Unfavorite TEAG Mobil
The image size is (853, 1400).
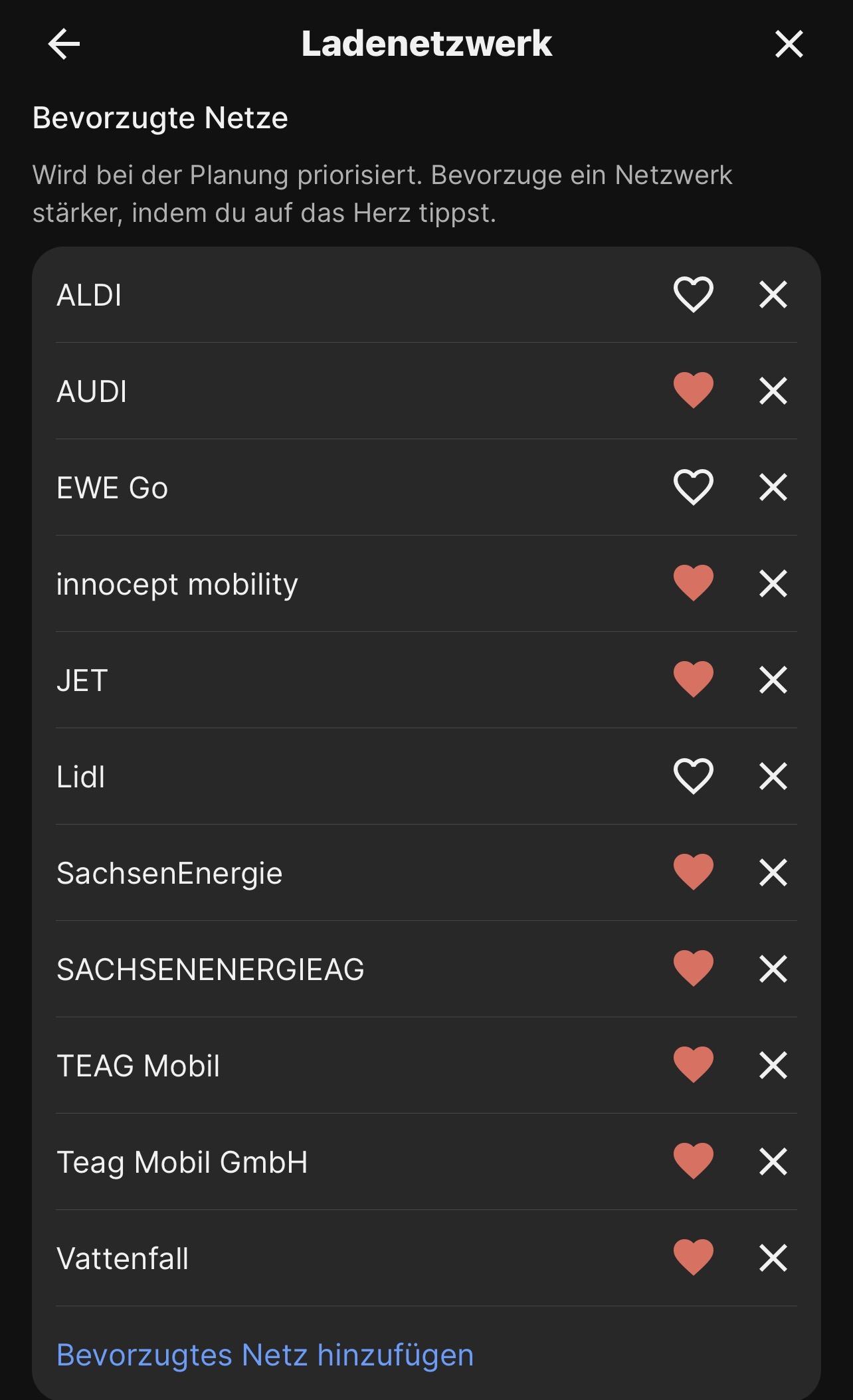pyautogui.click(x=693, y=1065)
